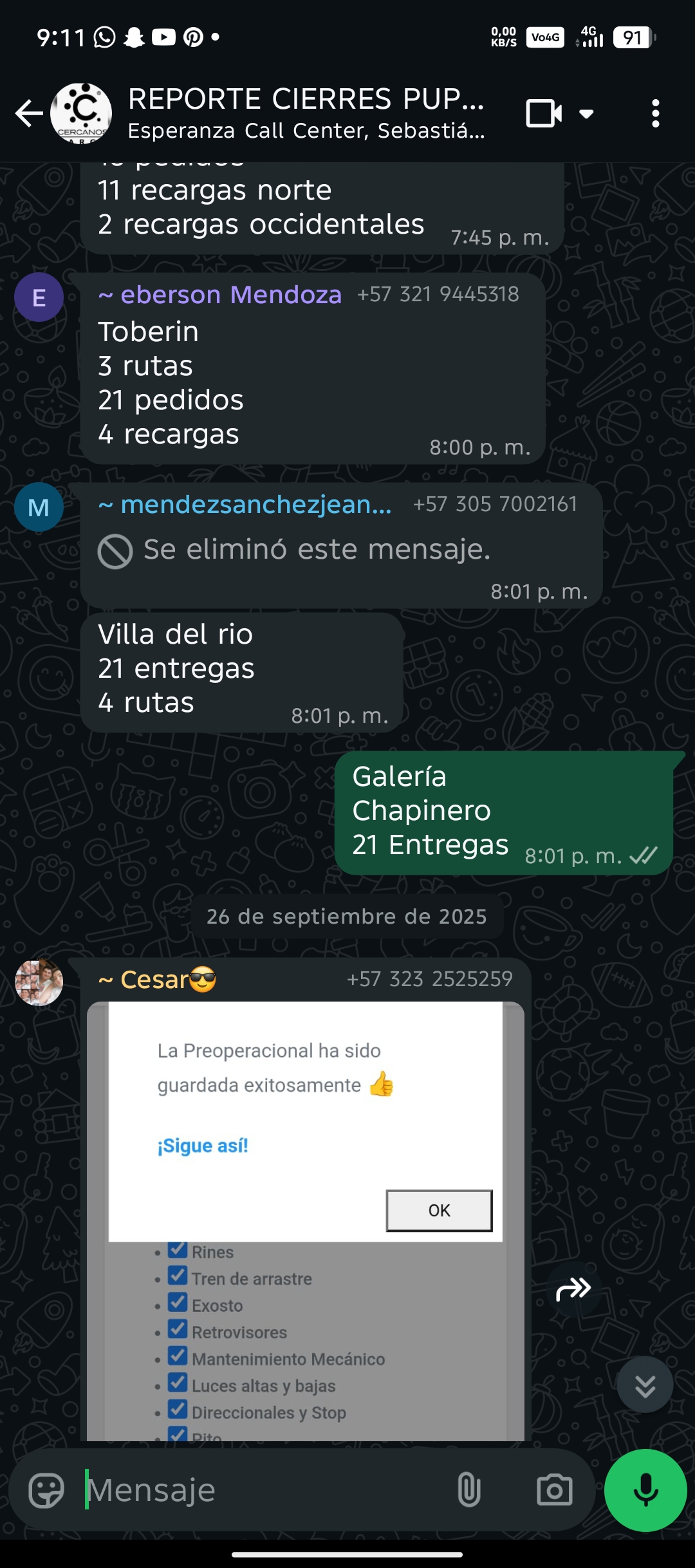The height and width of the screenshot is (1568, 695).
Task: Attach a file with the paperclip
Action: (468, 1490)
